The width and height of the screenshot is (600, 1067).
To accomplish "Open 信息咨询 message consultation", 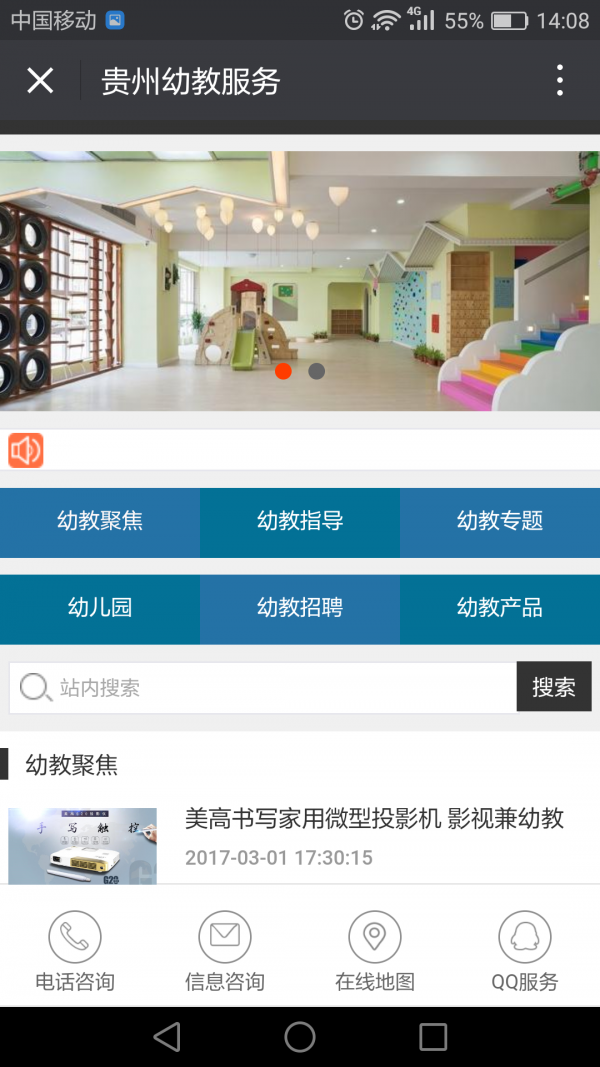I will 225,950.
